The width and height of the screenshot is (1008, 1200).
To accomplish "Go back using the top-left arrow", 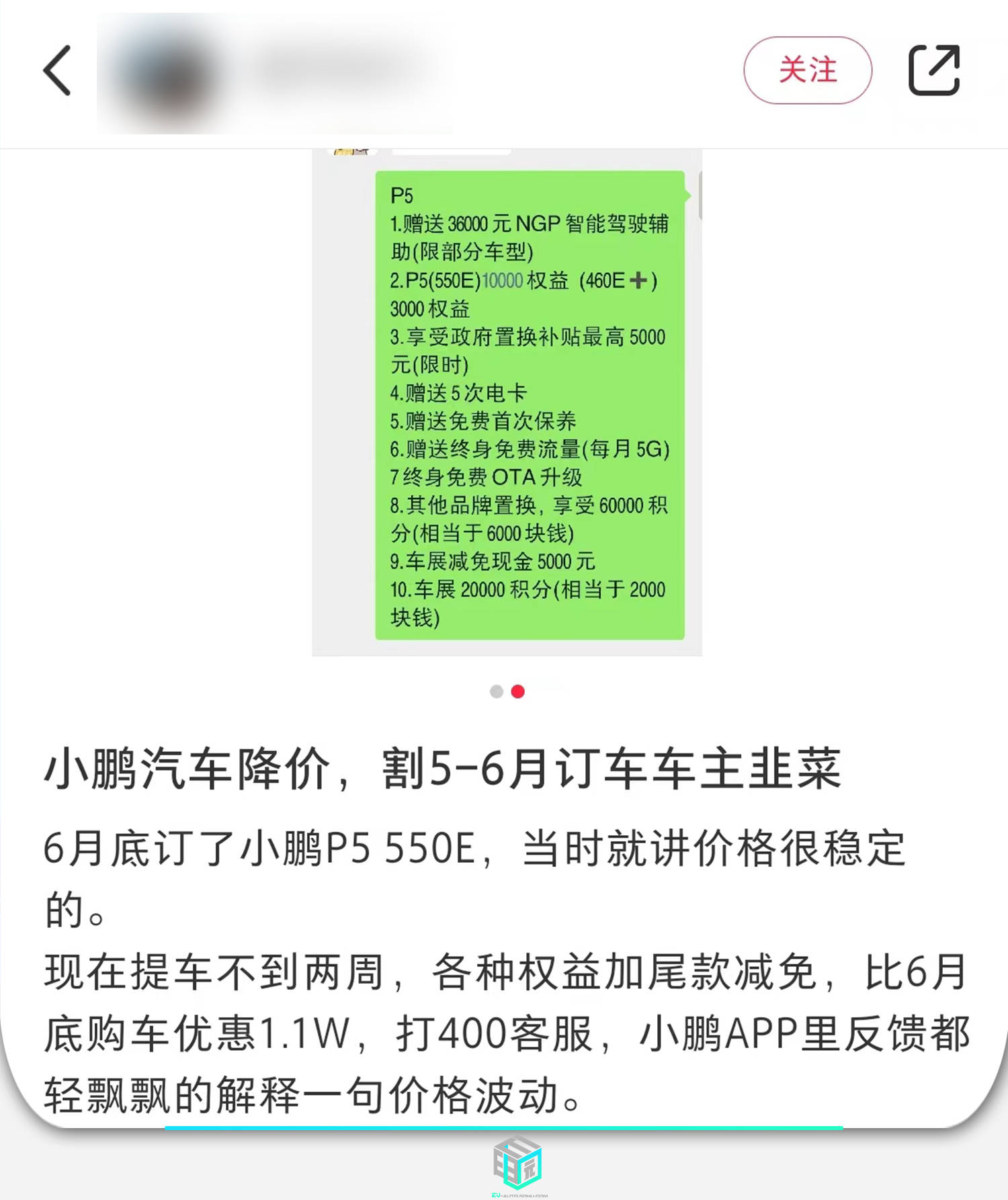I will 58,71.
